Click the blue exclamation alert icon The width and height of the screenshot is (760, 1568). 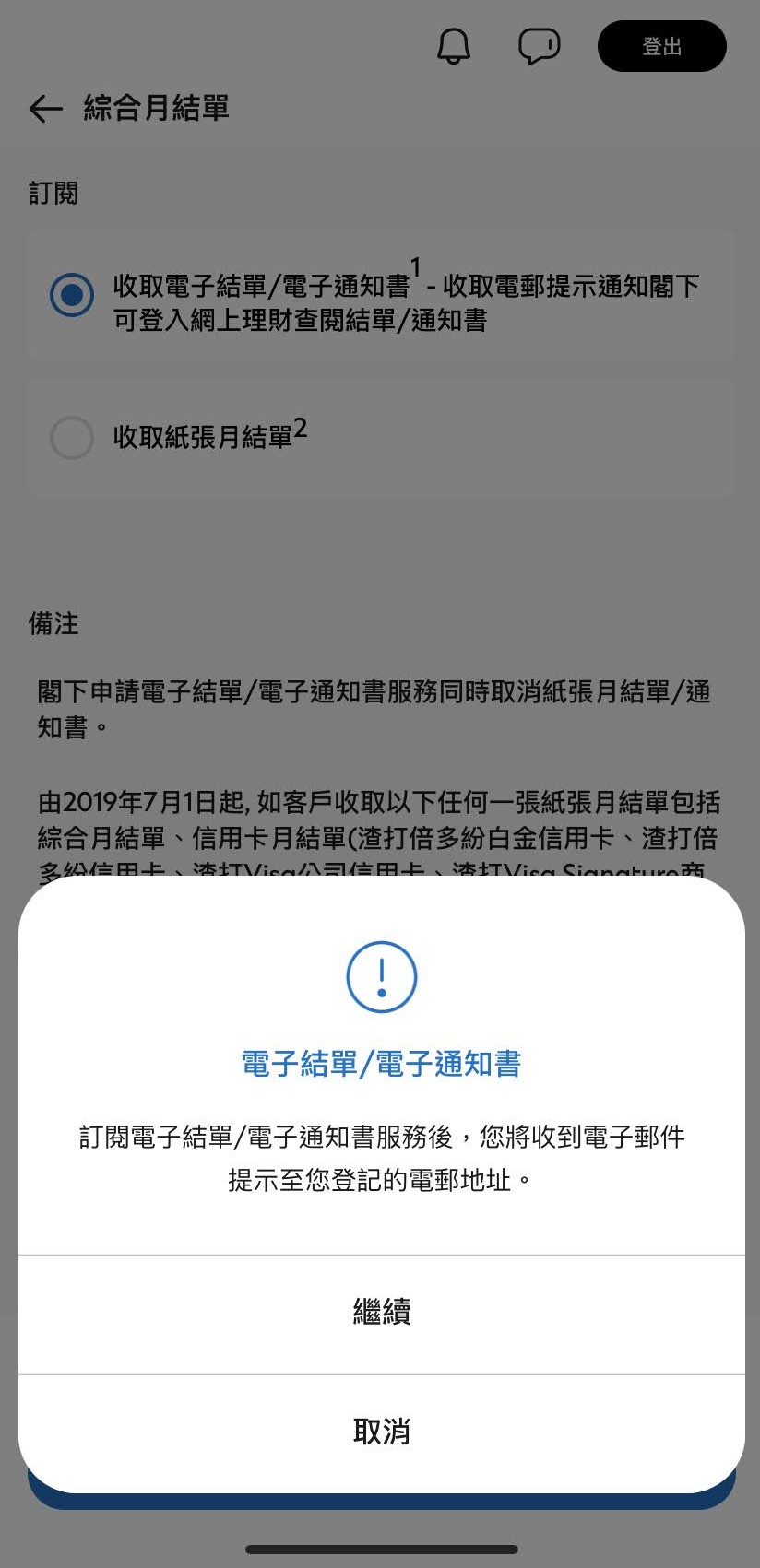point(381,977)
